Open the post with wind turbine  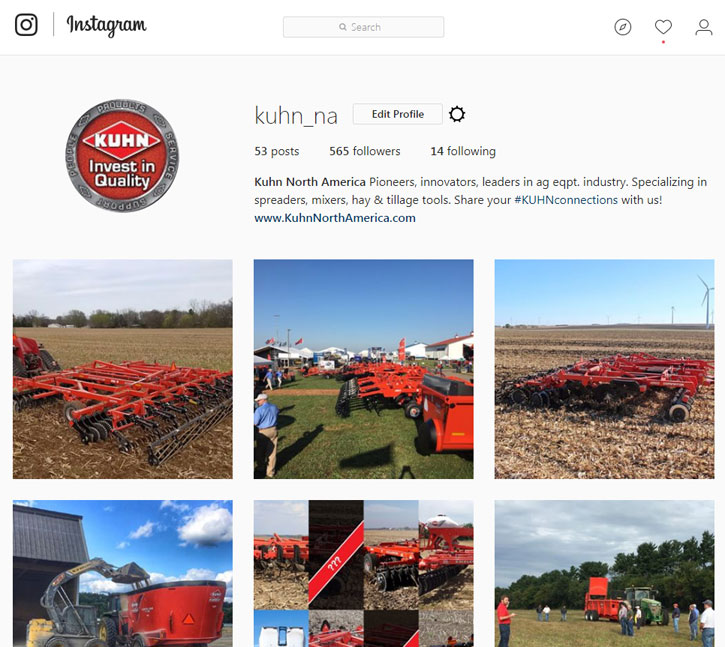coord(604,369)
